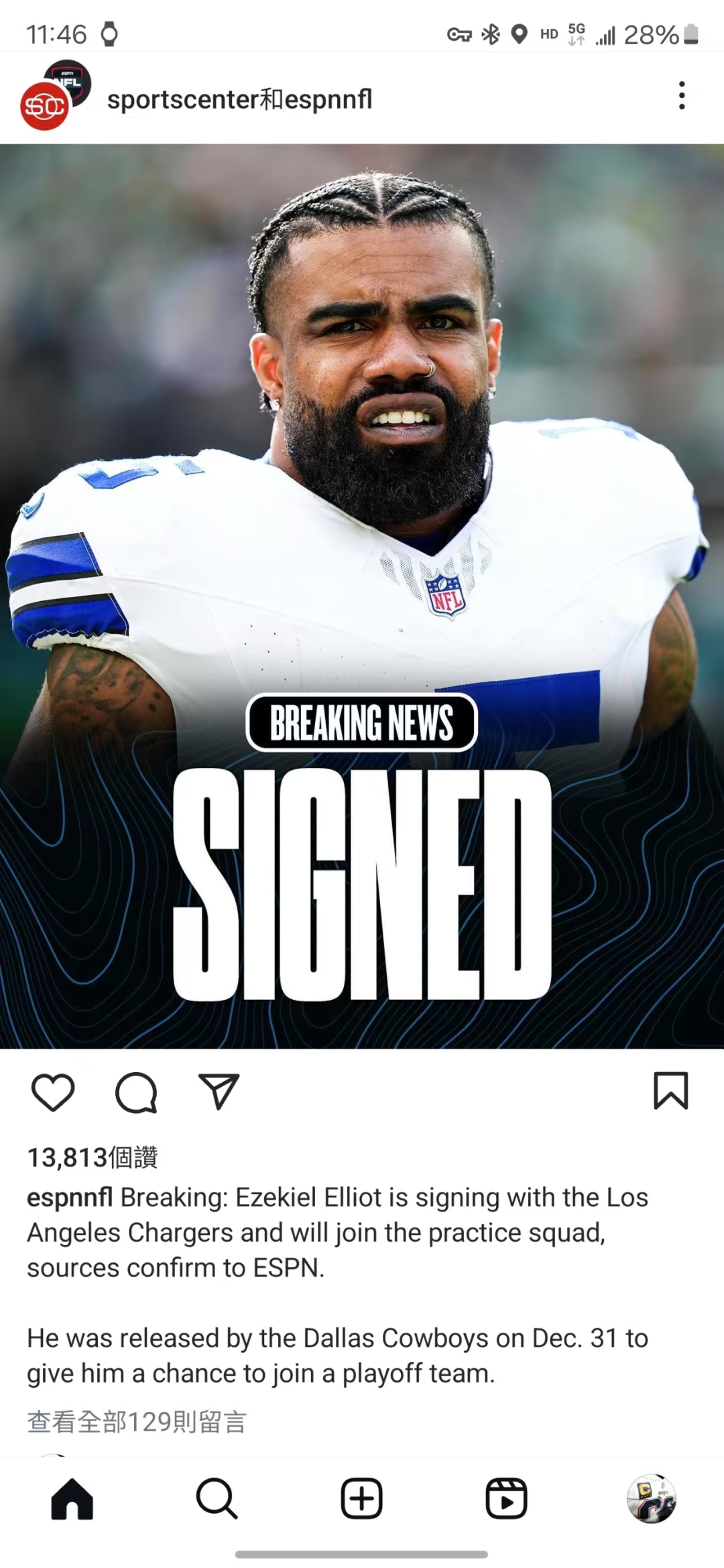The image size is (724, 1568).
Task: View the 13,813 likes list
Action: 93,1157
